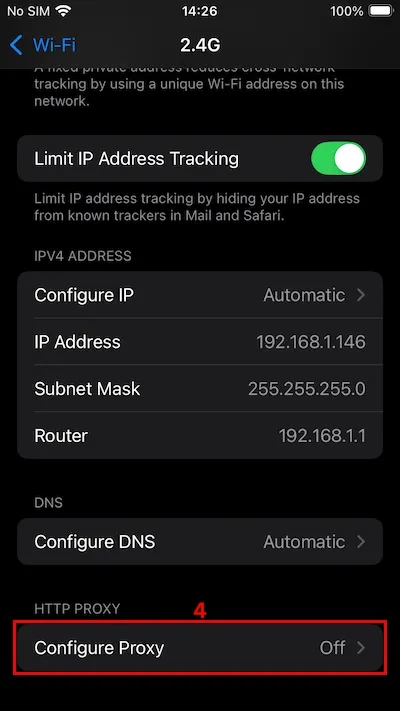Go back to Wi-Fi settings

42,45
